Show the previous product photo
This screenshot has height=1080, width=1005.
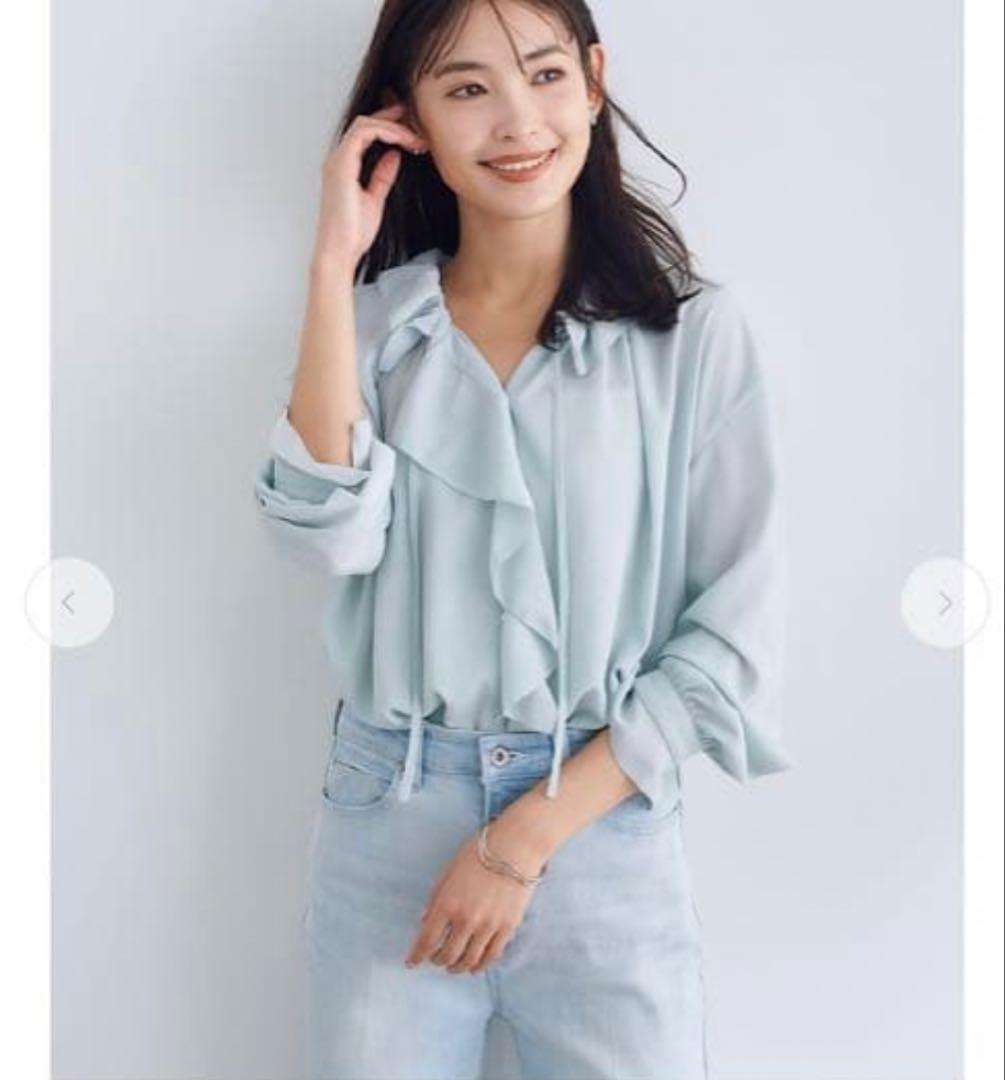[x=69, y=602]
